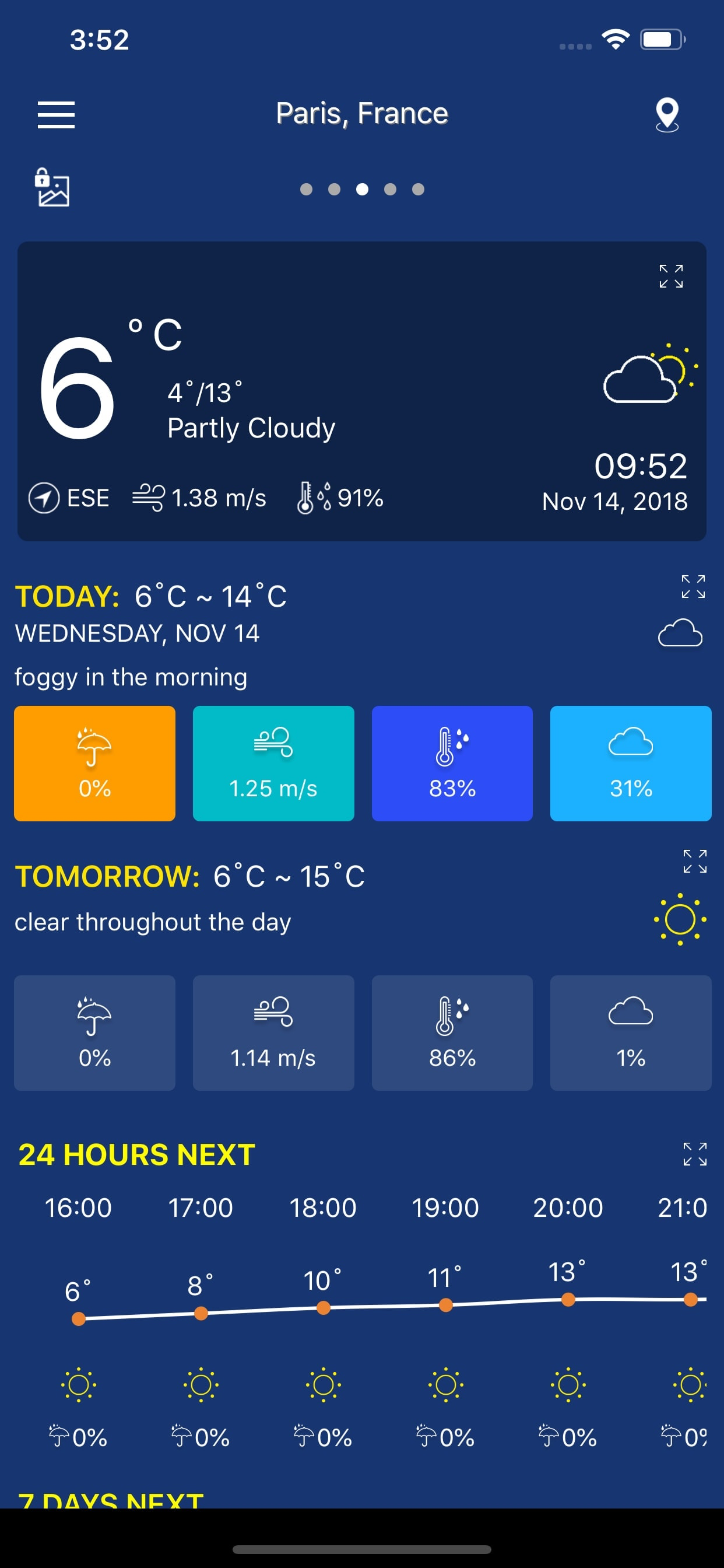The image size is (724, 1568).
Task: Expand the Tomorrow forecast section
Action: pyautogui.click(x=695, y=862)
